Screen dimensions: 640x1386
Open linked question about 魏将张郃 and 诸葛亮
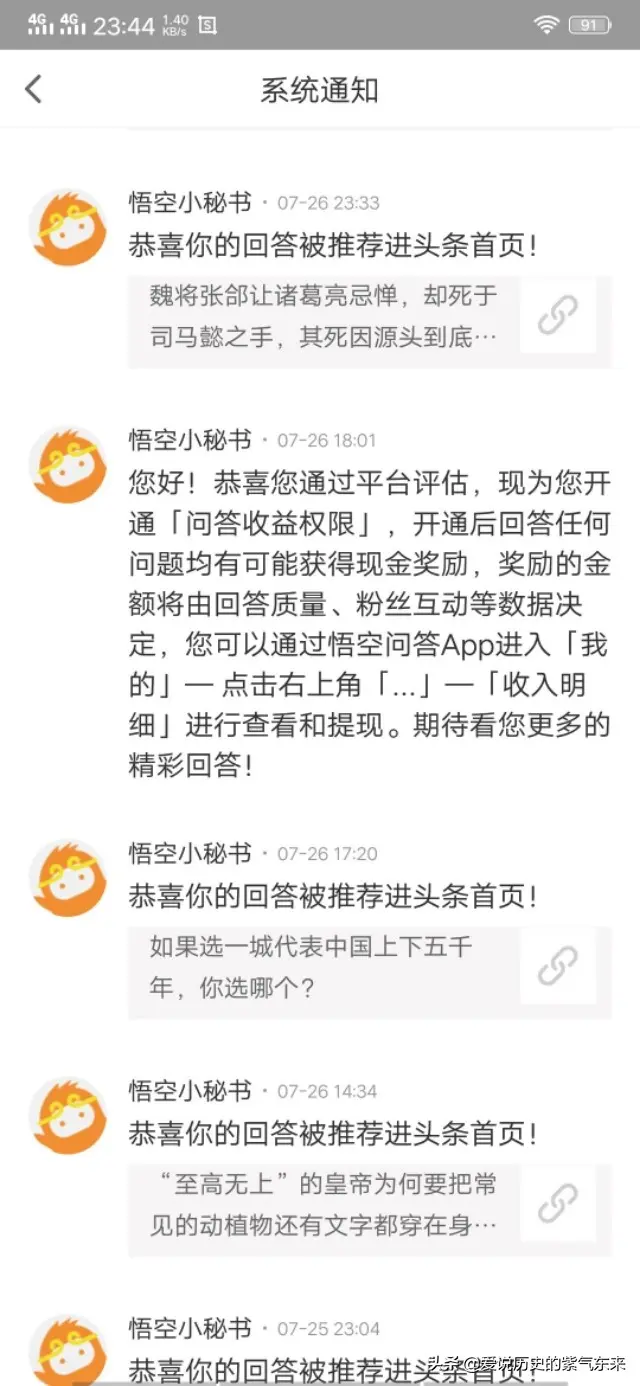coord(369,317)
